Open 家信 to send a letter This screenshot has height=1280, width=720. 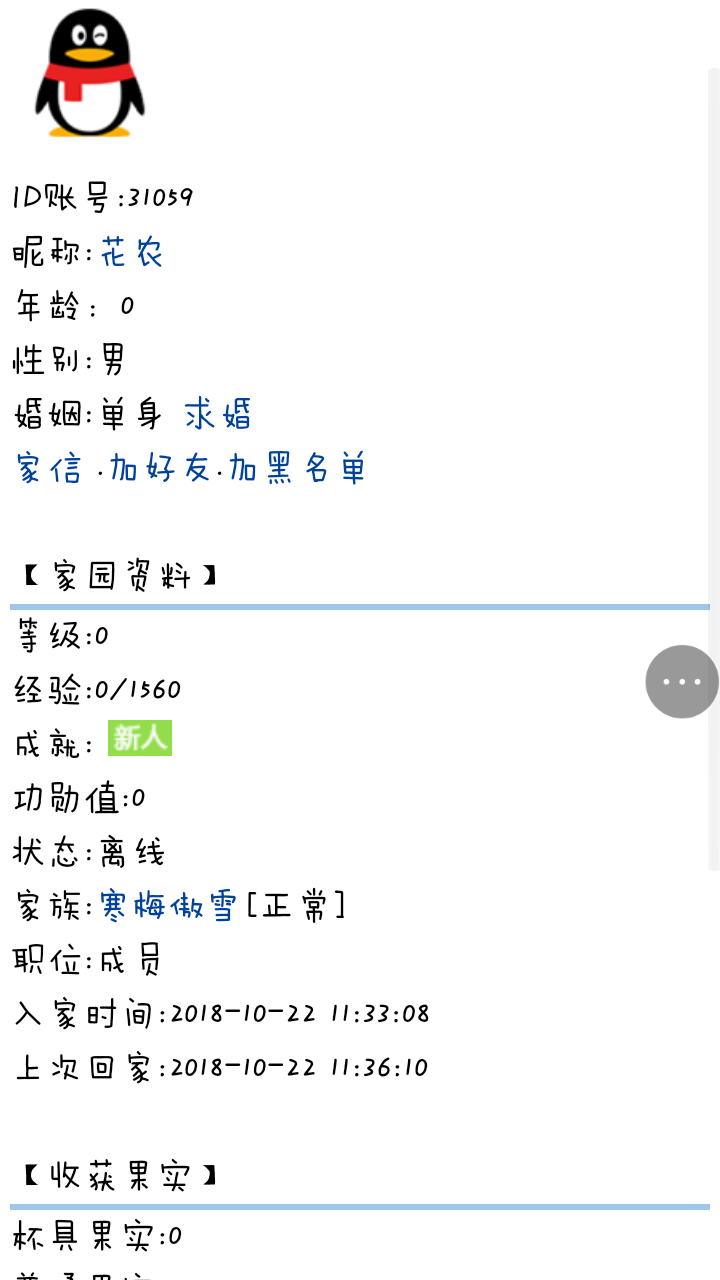coord(48,468)
